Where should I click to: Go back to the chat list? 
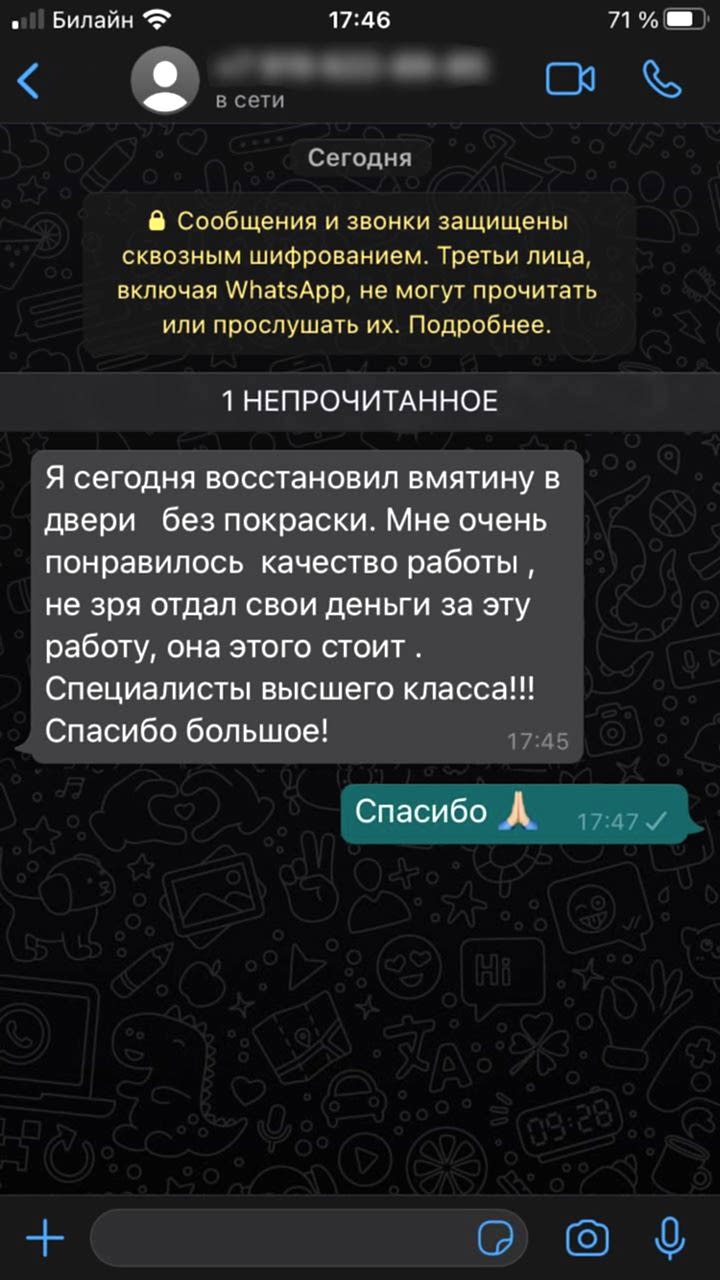point(29,80)
